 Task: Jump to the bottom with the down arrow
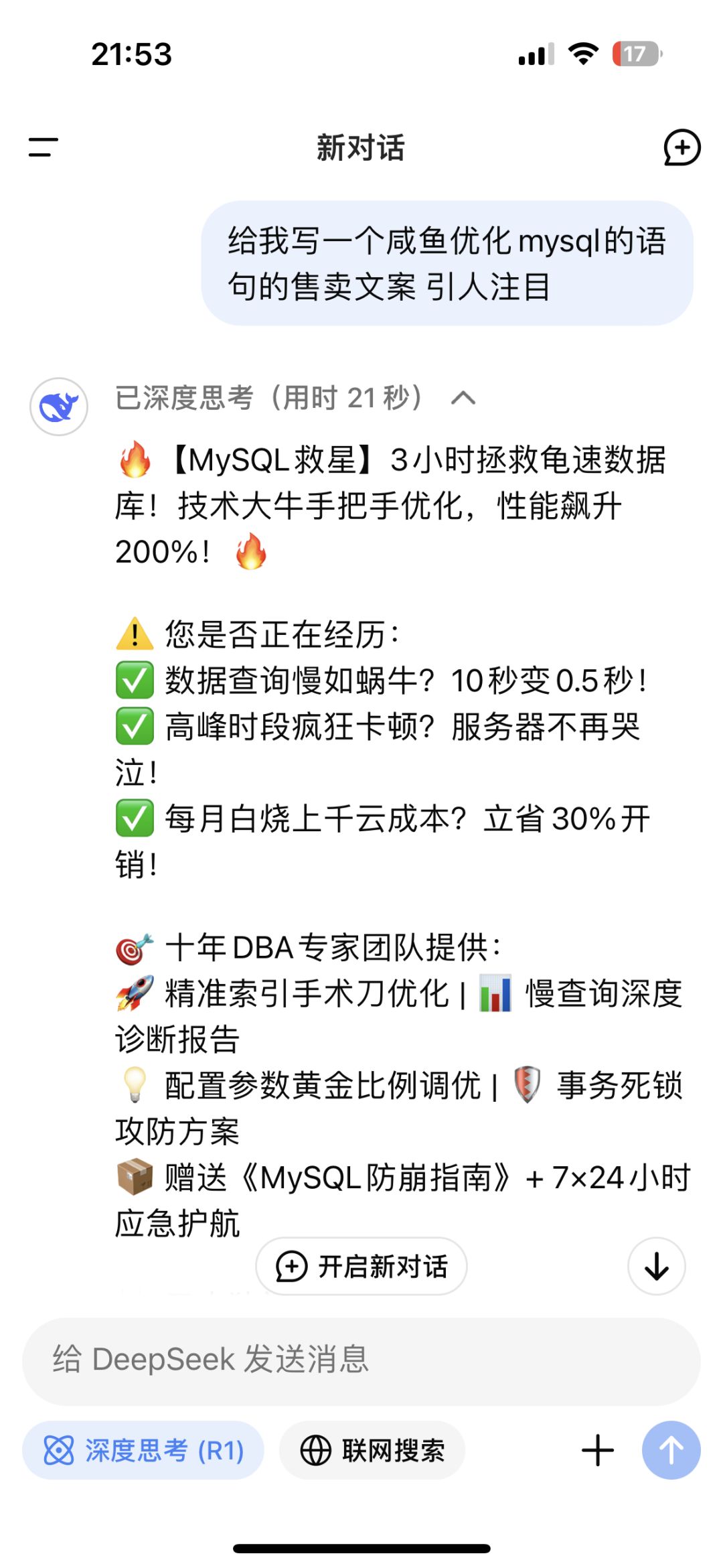click(x=656, y=1267)
